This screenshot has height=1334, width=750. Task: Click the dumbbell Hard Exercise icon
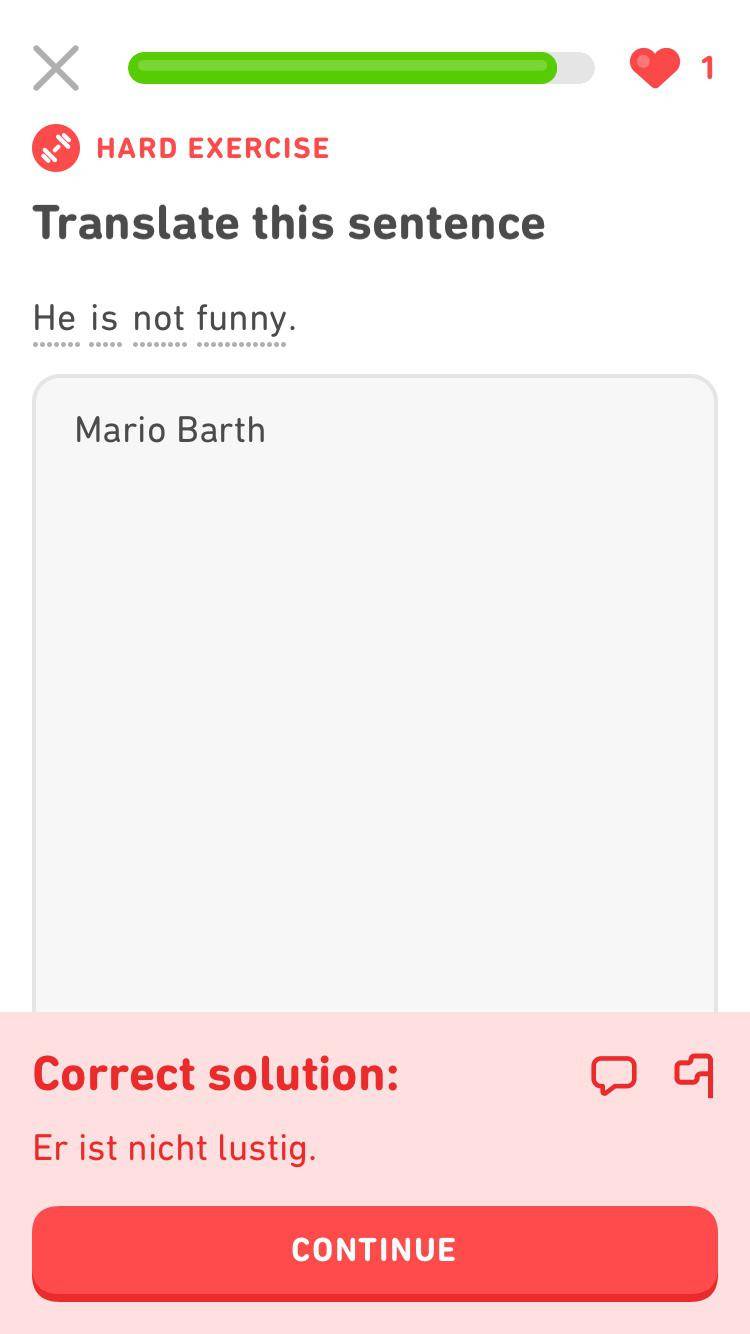click(x=57, y=147)
